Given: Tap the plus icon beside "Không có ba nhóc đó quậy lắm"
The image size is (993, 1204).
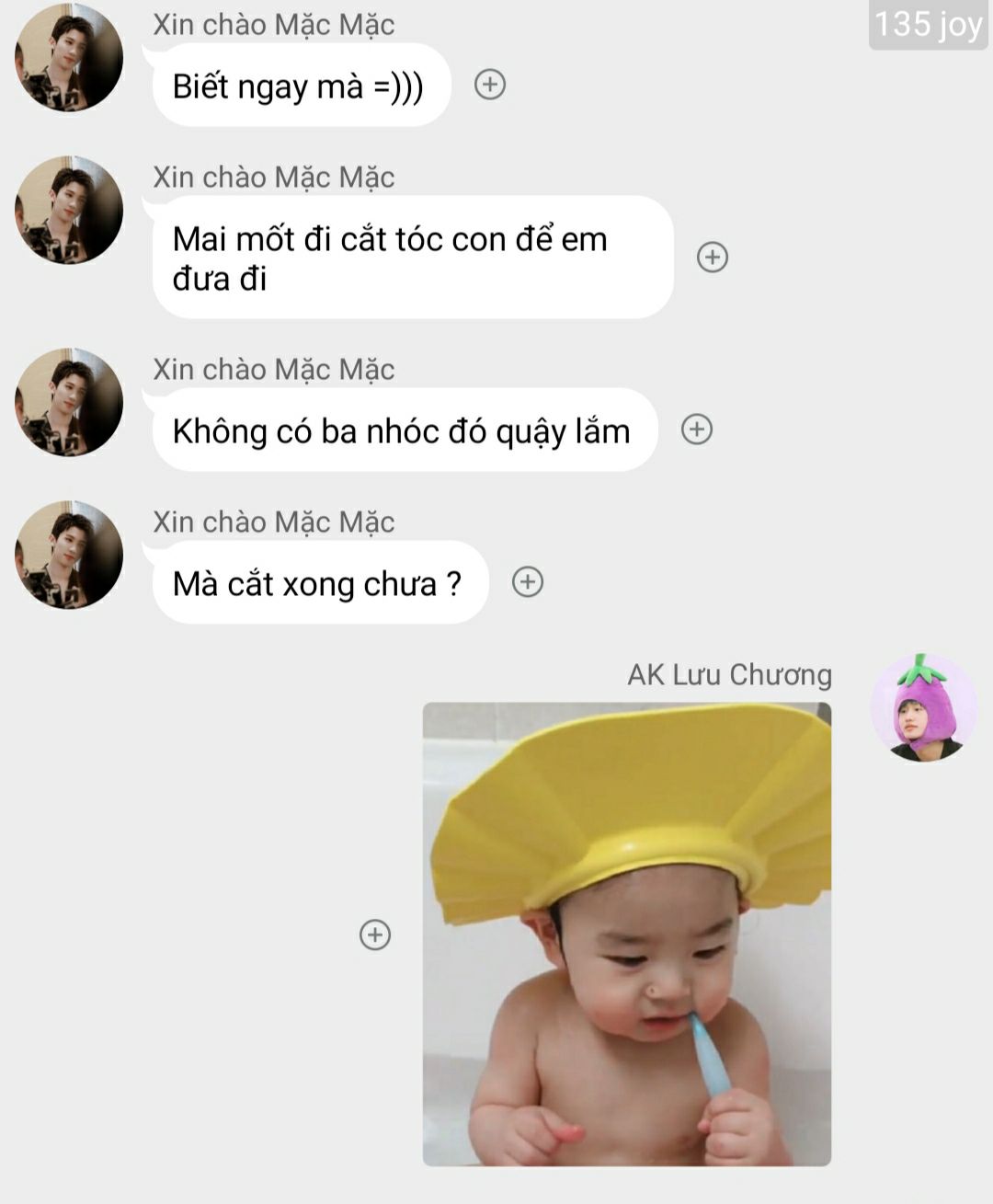Looking at the screenshot, I should click(x=697, y=429).
